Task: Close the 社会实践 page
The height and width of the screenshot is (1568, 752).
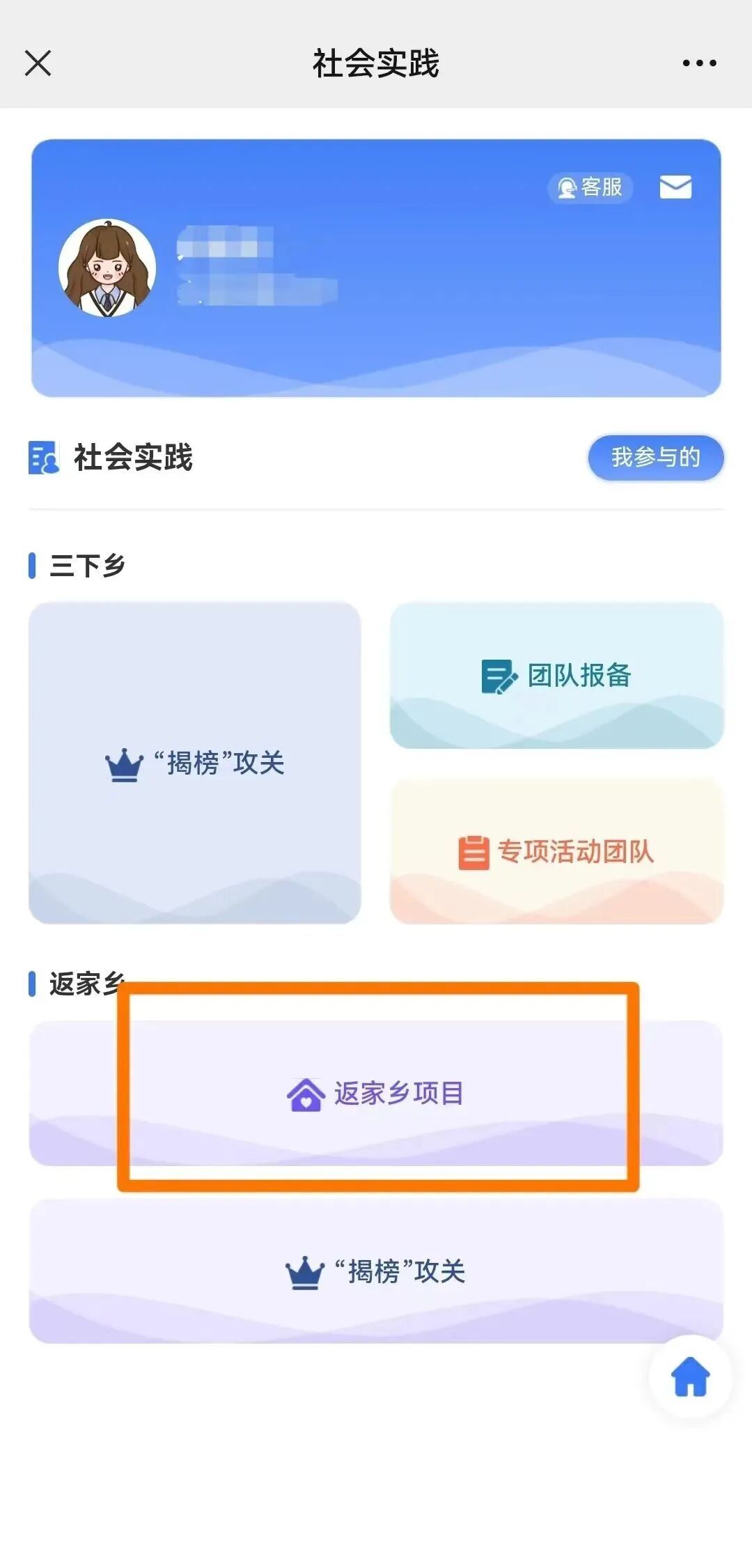Action: click(38, 63)
